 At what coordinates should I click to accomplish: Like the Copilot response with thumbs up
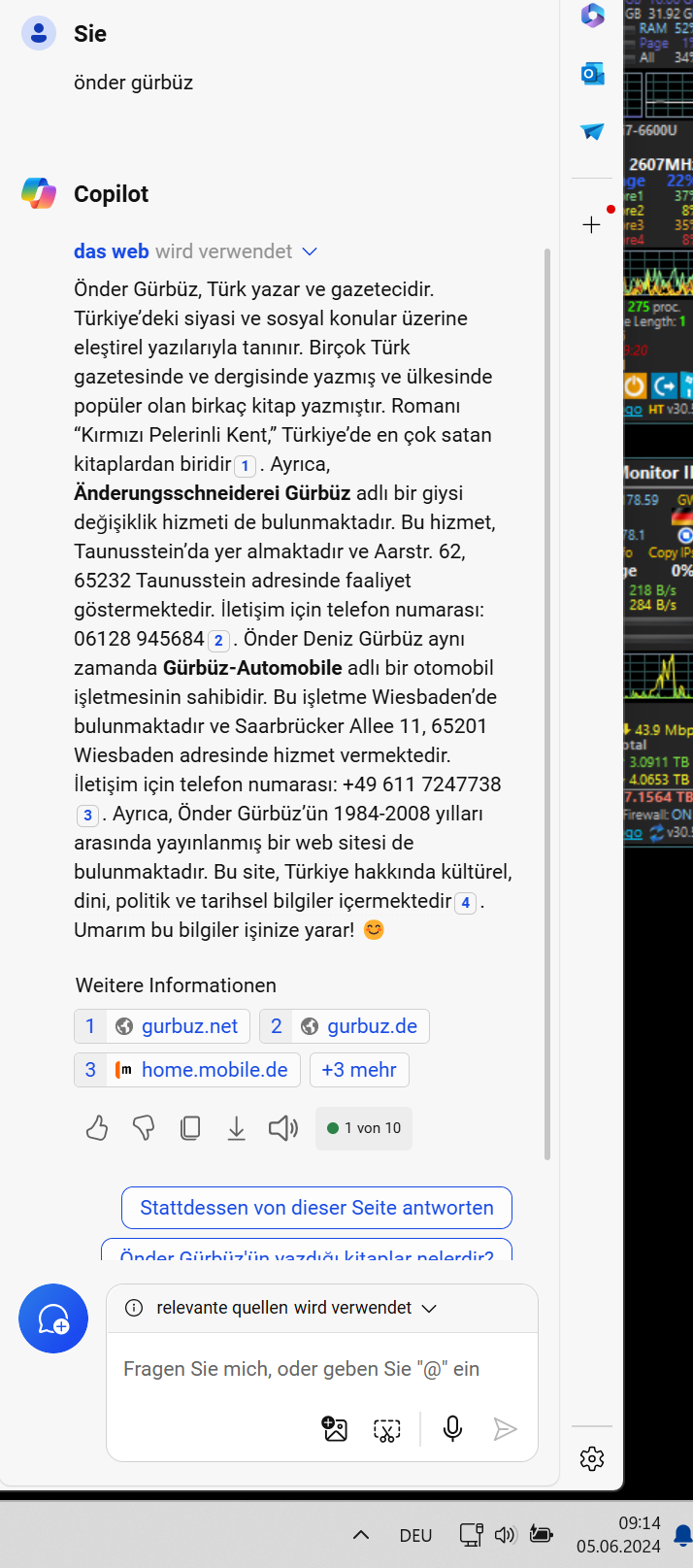(x=97, y=1128)
